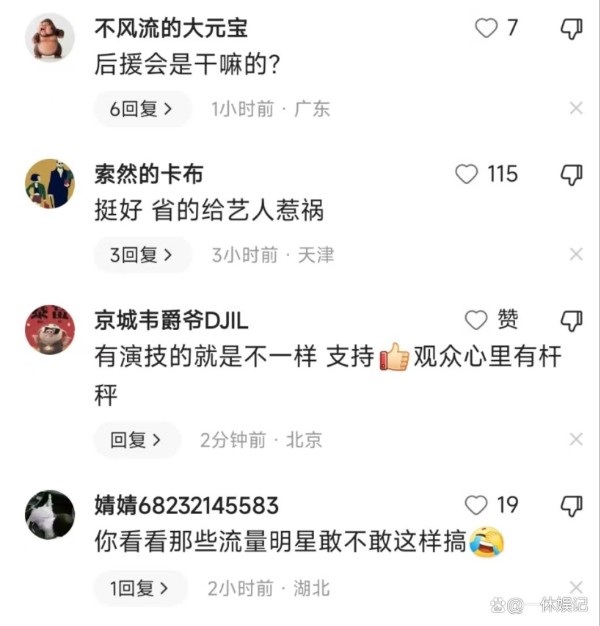The width and height of the screenshot is (600, 626).
Task: Like the comment by 不风流的大元宝
Action: (486, 28)
